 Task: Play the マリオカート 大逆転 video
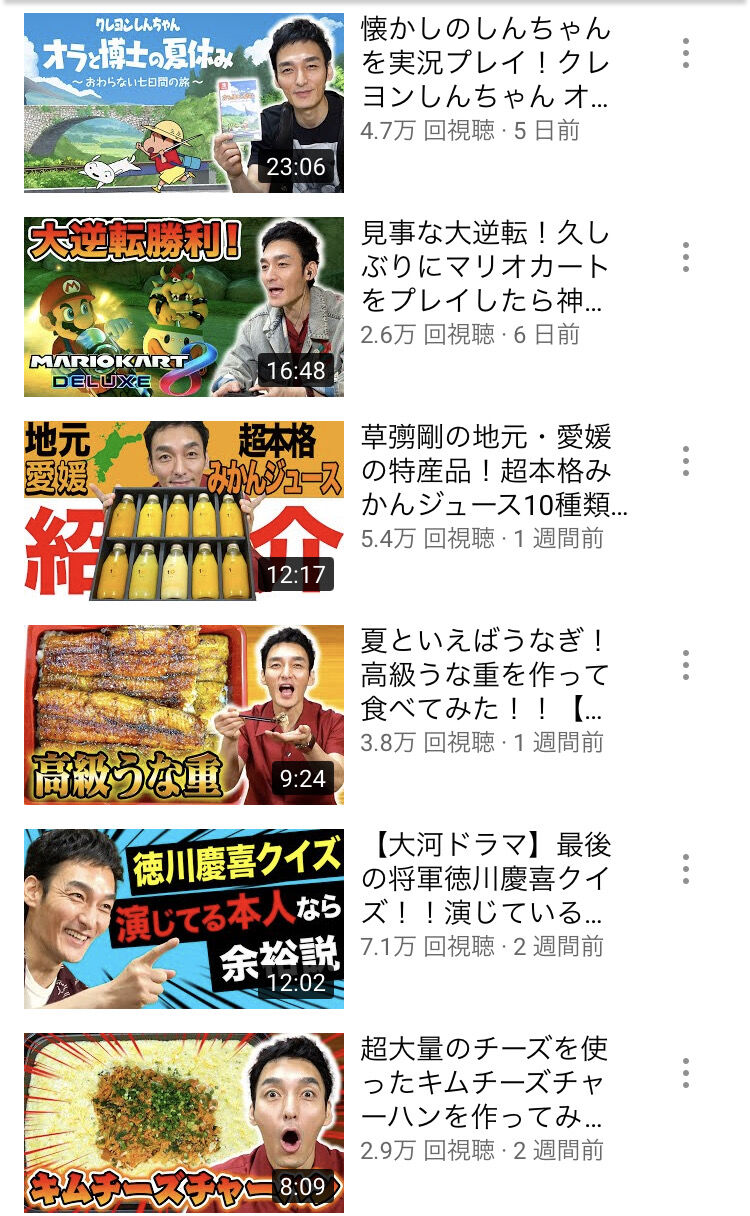184,306
